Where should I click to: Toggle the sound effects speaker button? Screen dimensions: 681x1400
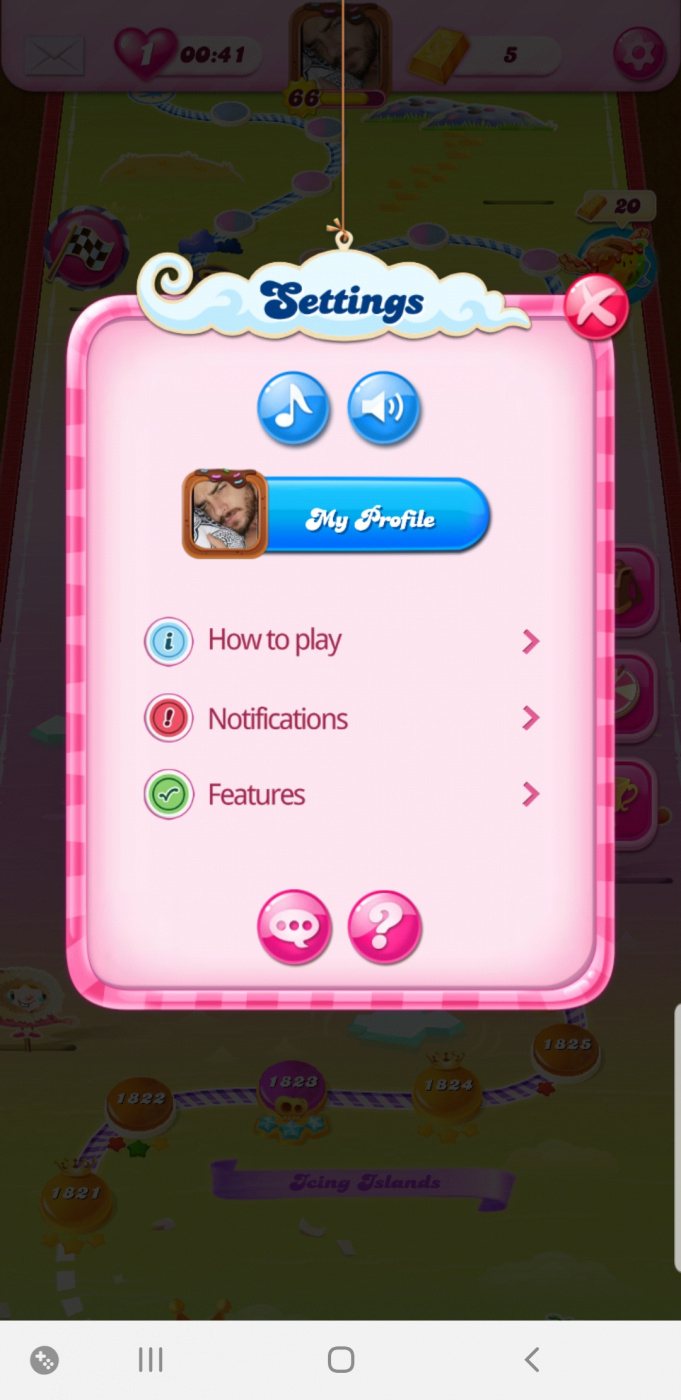[384, 408]
